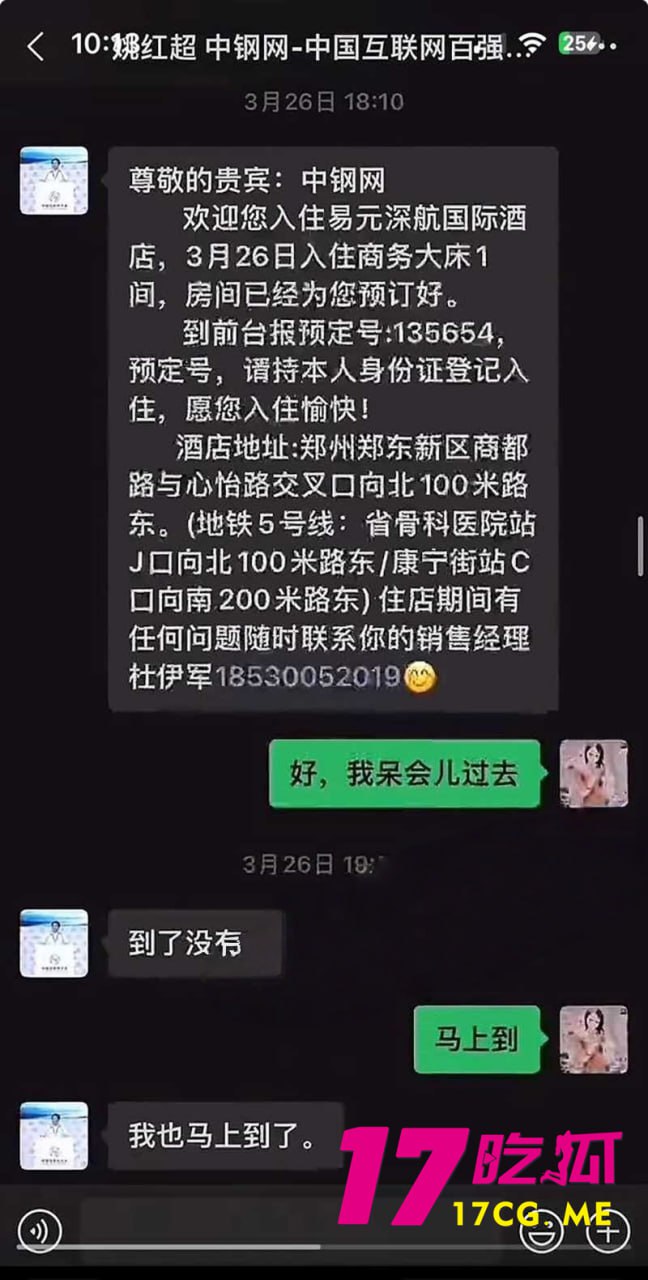Open contact avatar beside "到了没有"
The height and width of the screenshot is (1280, 648).
click(54, 943)
